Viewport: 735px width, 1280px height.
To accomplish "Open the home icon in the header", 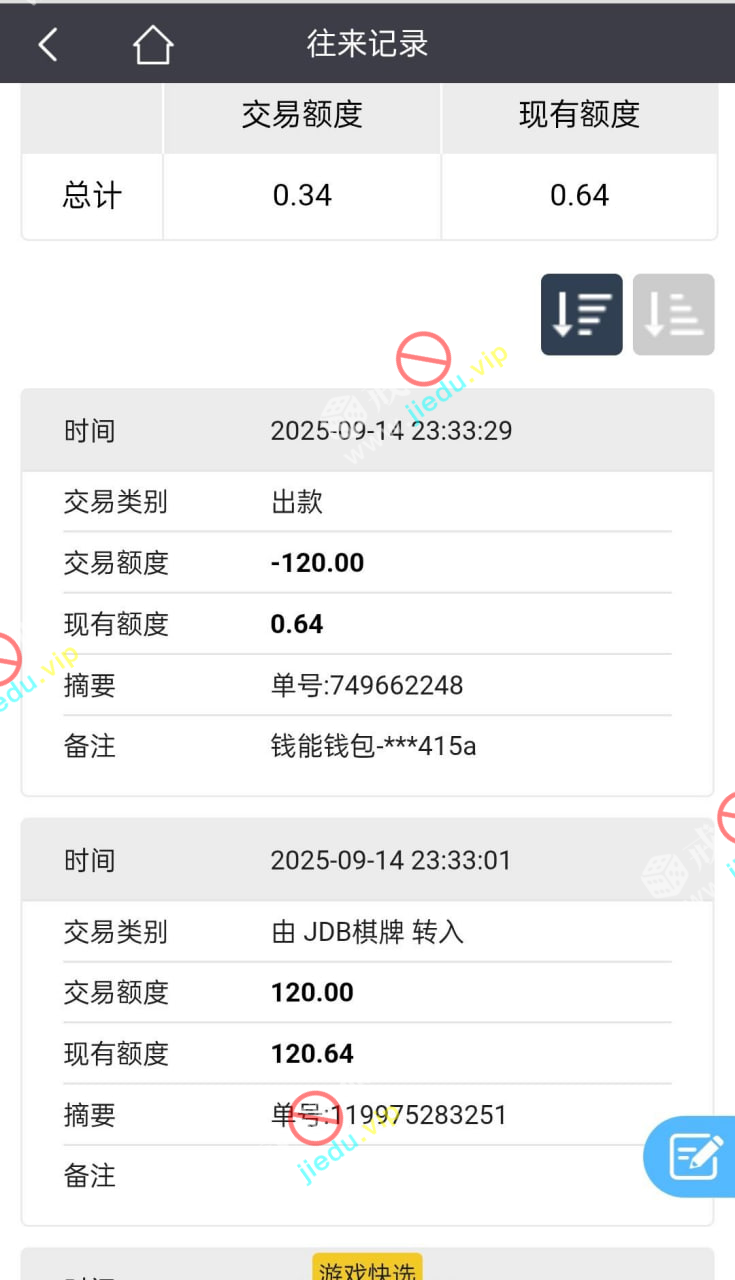I will click(153, 44).
